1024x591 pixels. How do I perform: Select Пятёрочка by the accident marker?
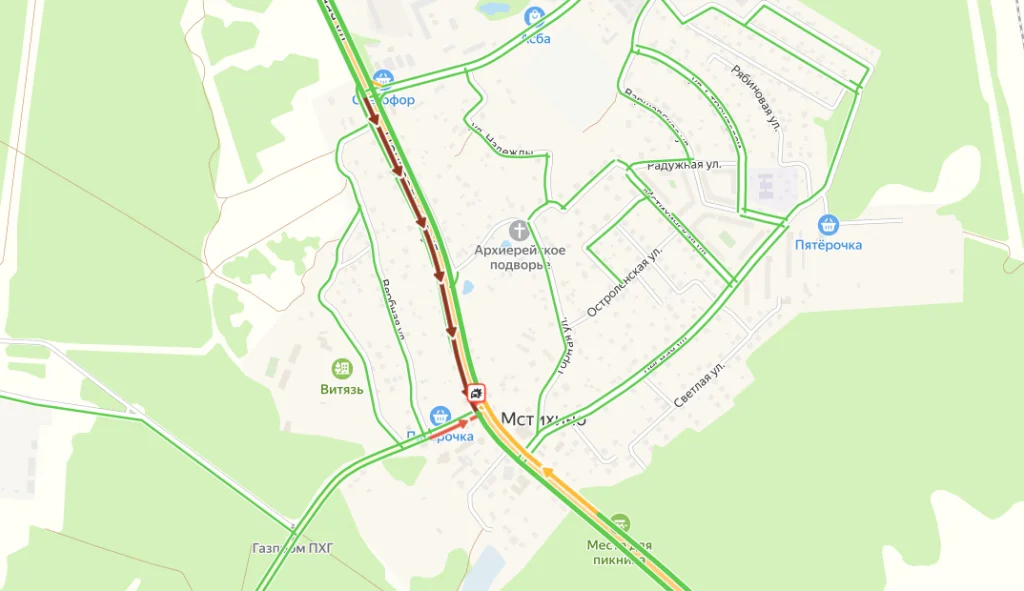pos(439,415)
